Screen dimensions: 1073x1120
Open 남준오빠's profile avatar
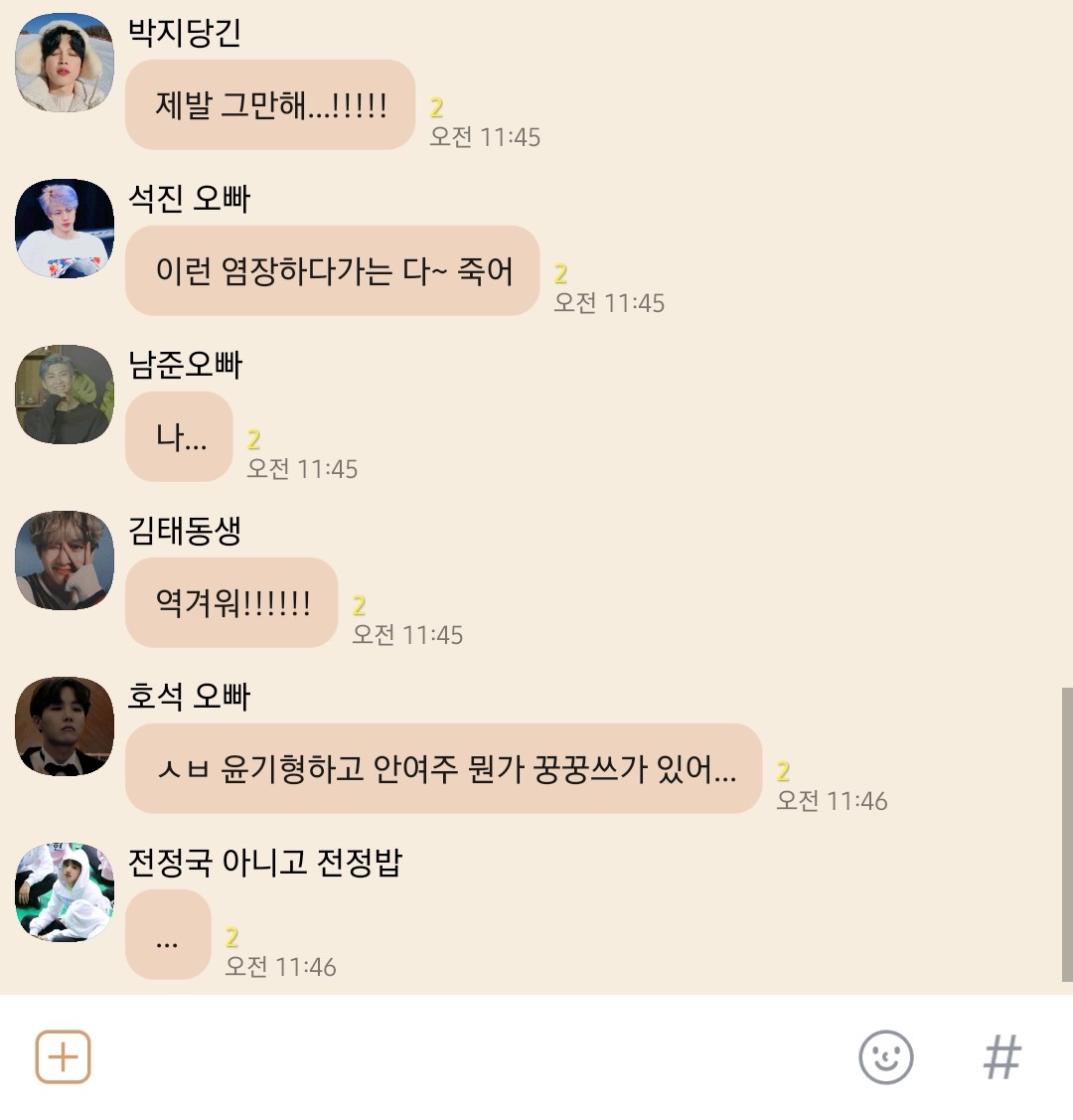click(65, 395)
